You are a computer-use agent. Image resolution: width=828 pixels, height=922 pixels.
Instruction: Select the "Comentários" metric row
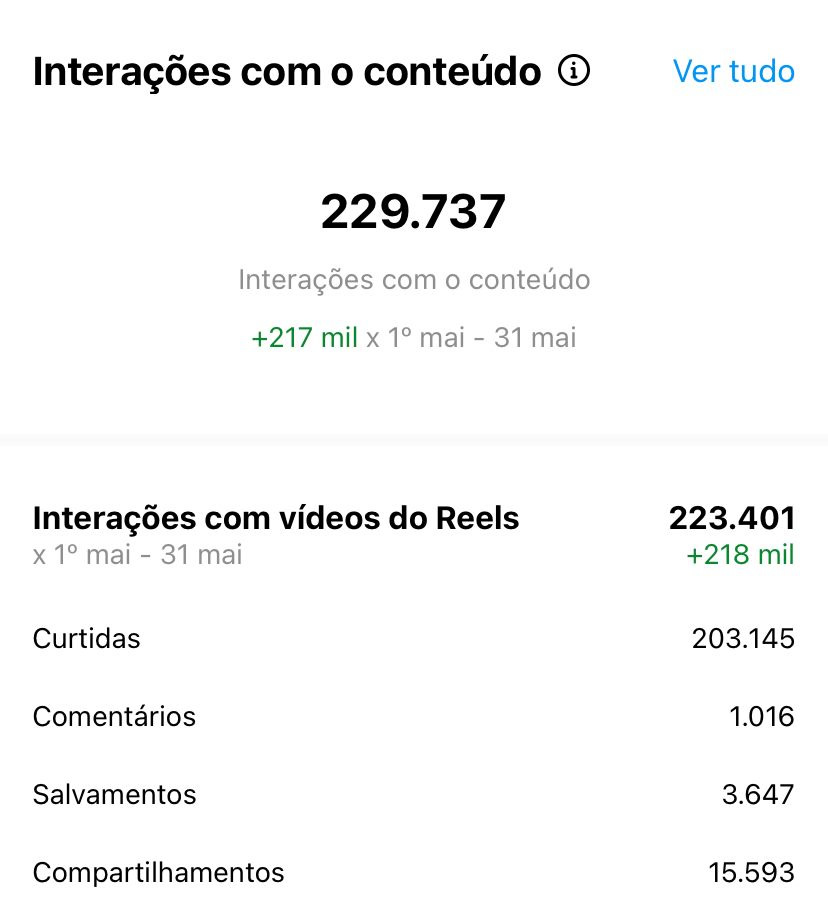pyautogui.click(x=114, y=716)
